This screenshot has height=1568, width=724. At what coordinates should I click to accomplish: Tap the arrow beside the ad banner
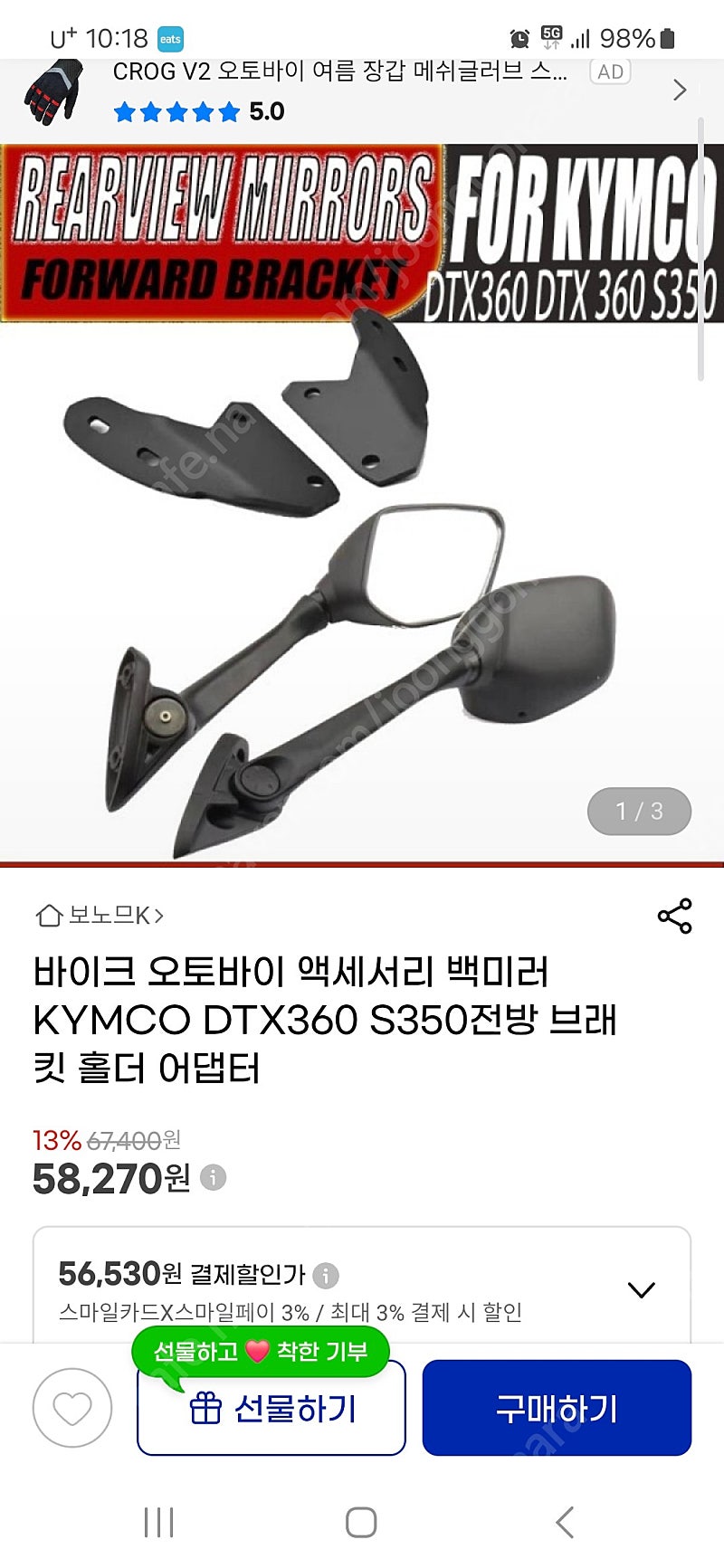[680, 90]
